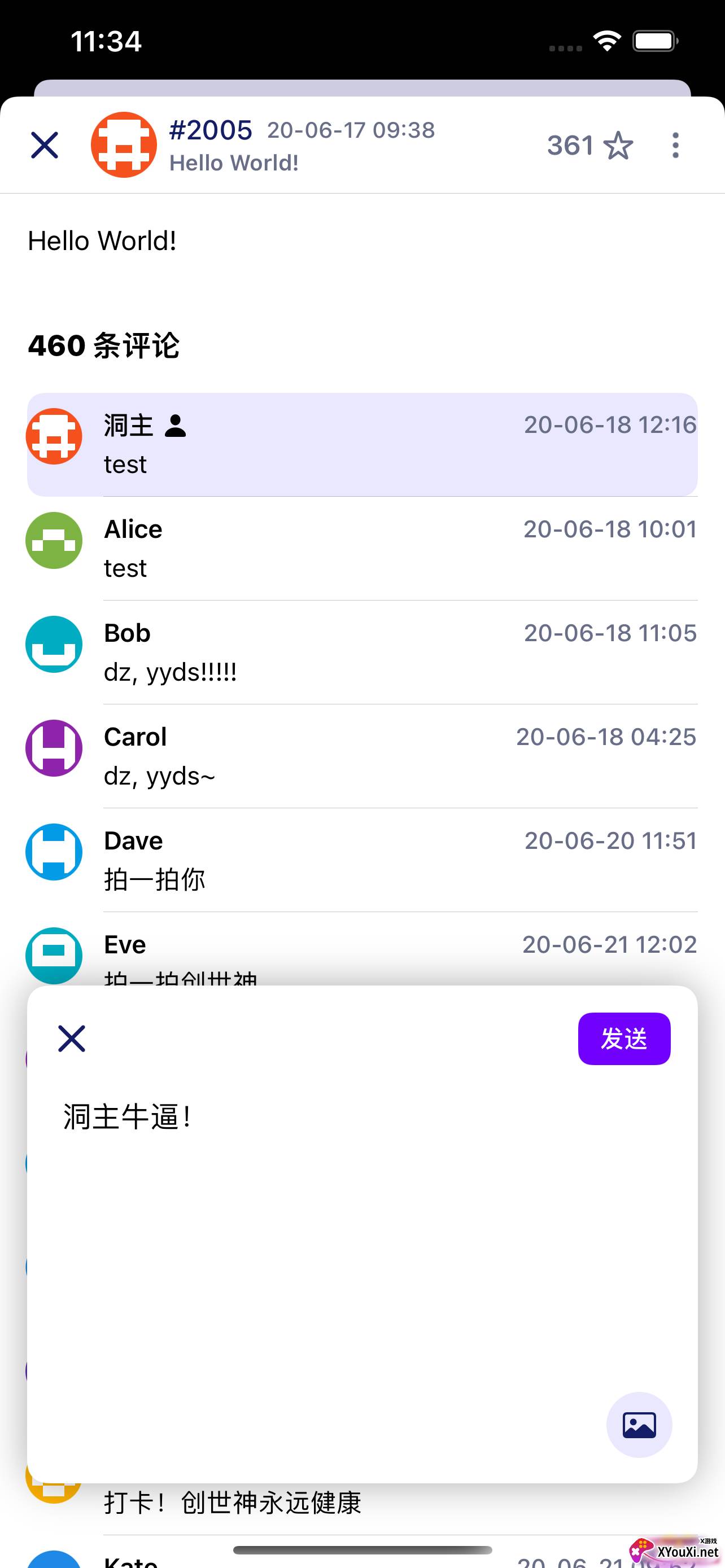Screen dimensions: 725x1568
Task: Send the comment with 发送 button
Action: click(624, 1039)
